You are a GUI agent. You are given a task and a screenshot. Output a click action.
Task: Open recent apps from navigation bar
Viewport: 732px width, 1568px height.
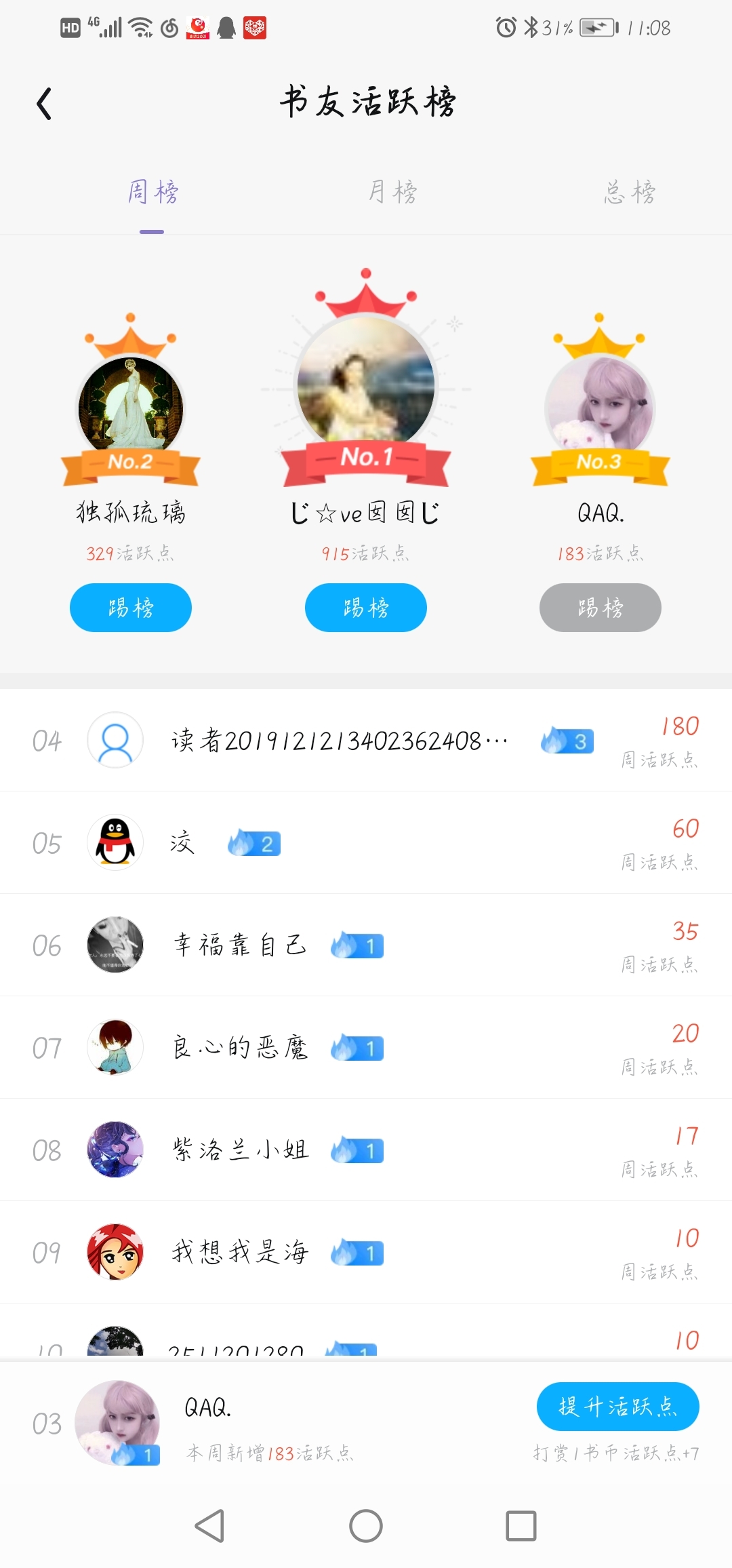(x=521, y=1526)
